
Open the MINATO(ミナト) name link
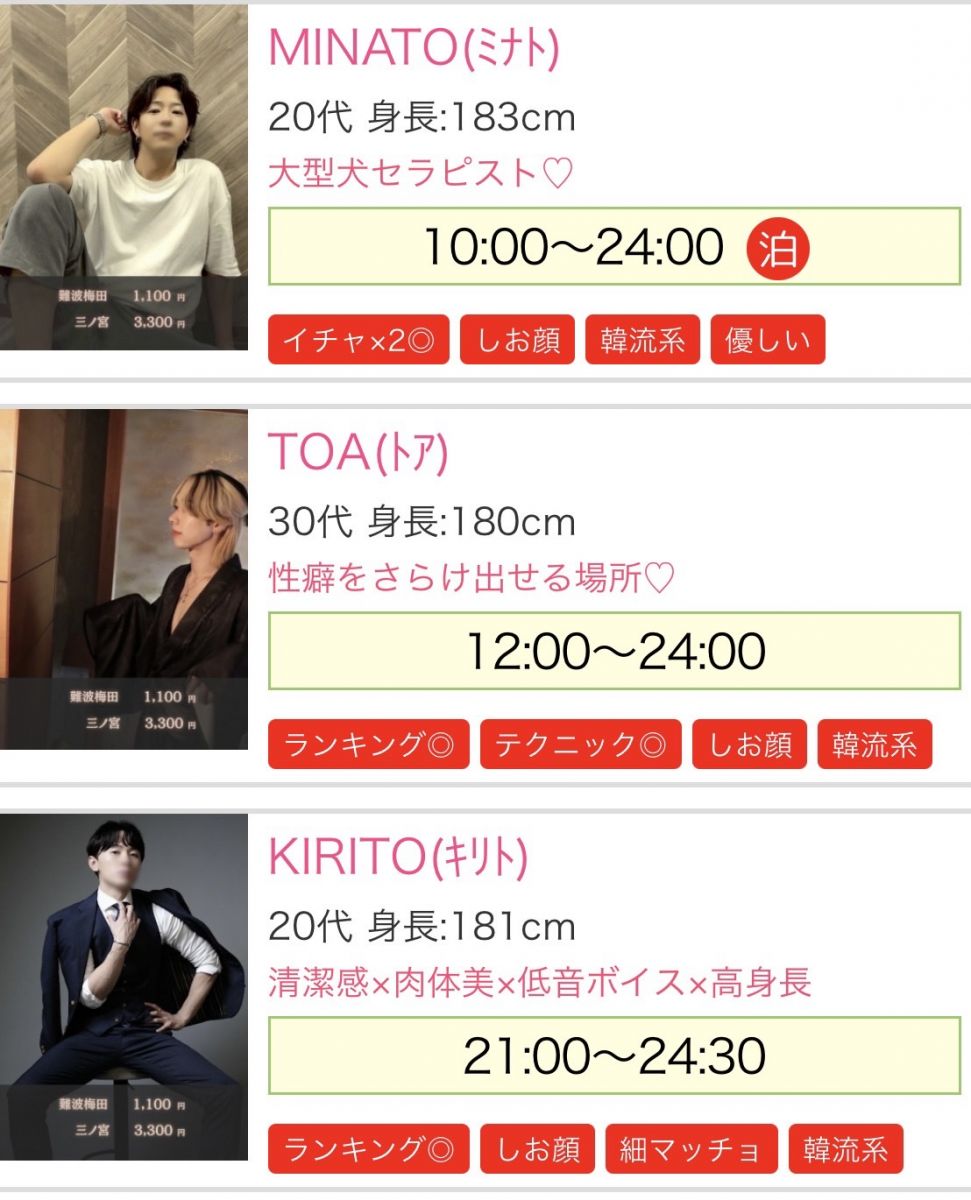[414, 48]
